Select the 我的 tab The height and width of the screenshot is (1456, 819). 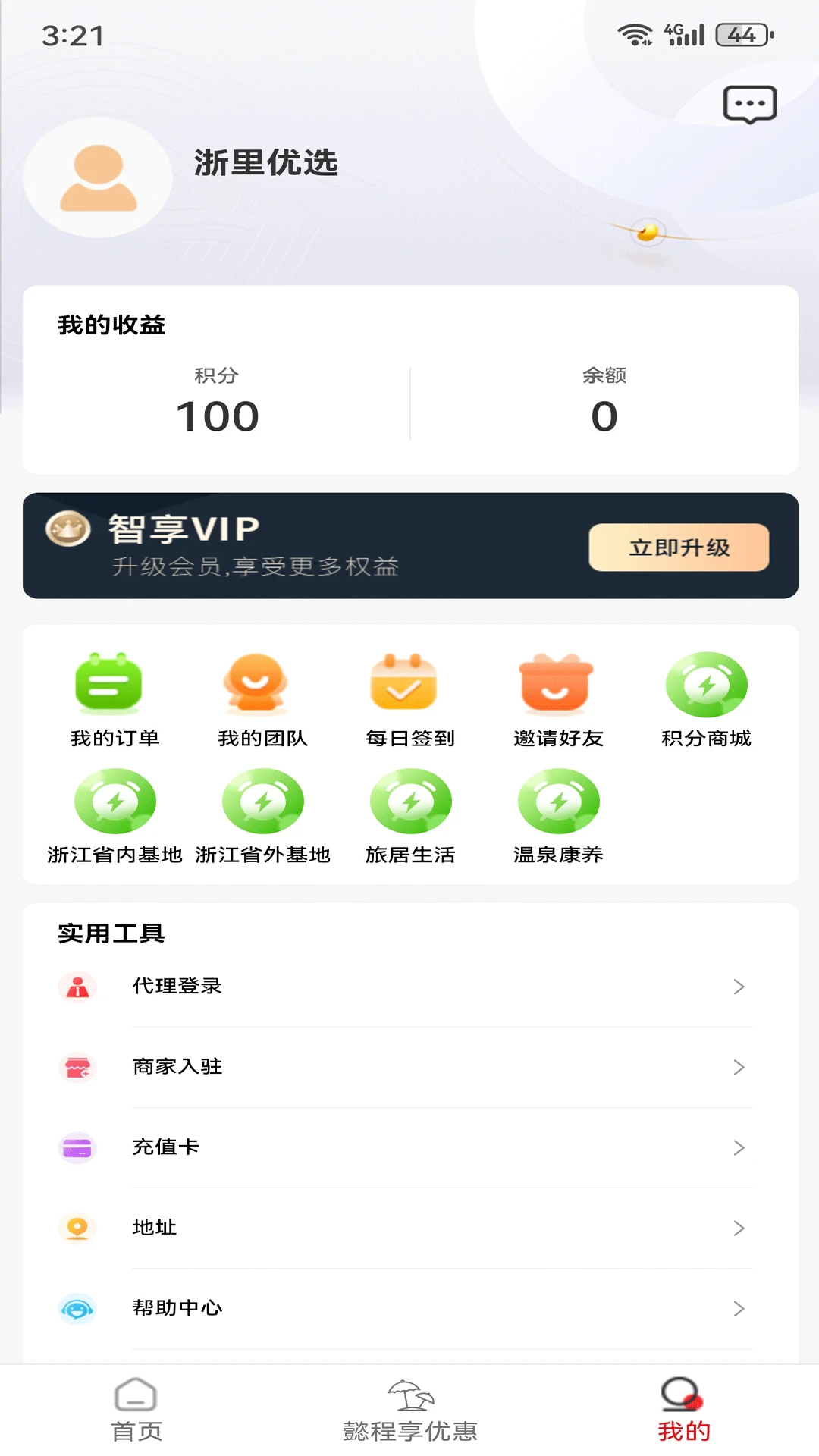682,1410
